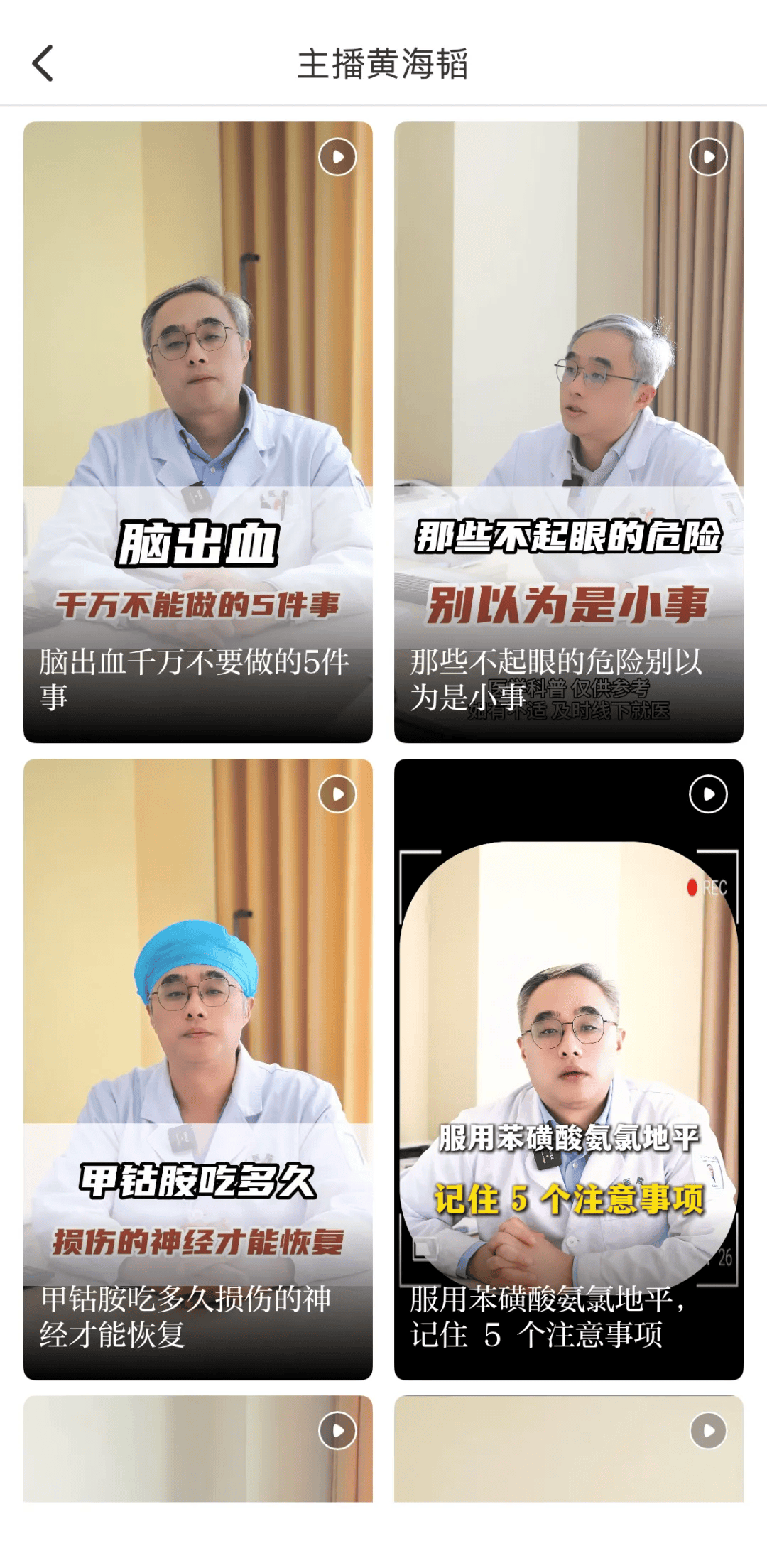This screenshot has height=1568, width=767.
Task: Go back from 主播黄海韬 page
Action: 43,64
